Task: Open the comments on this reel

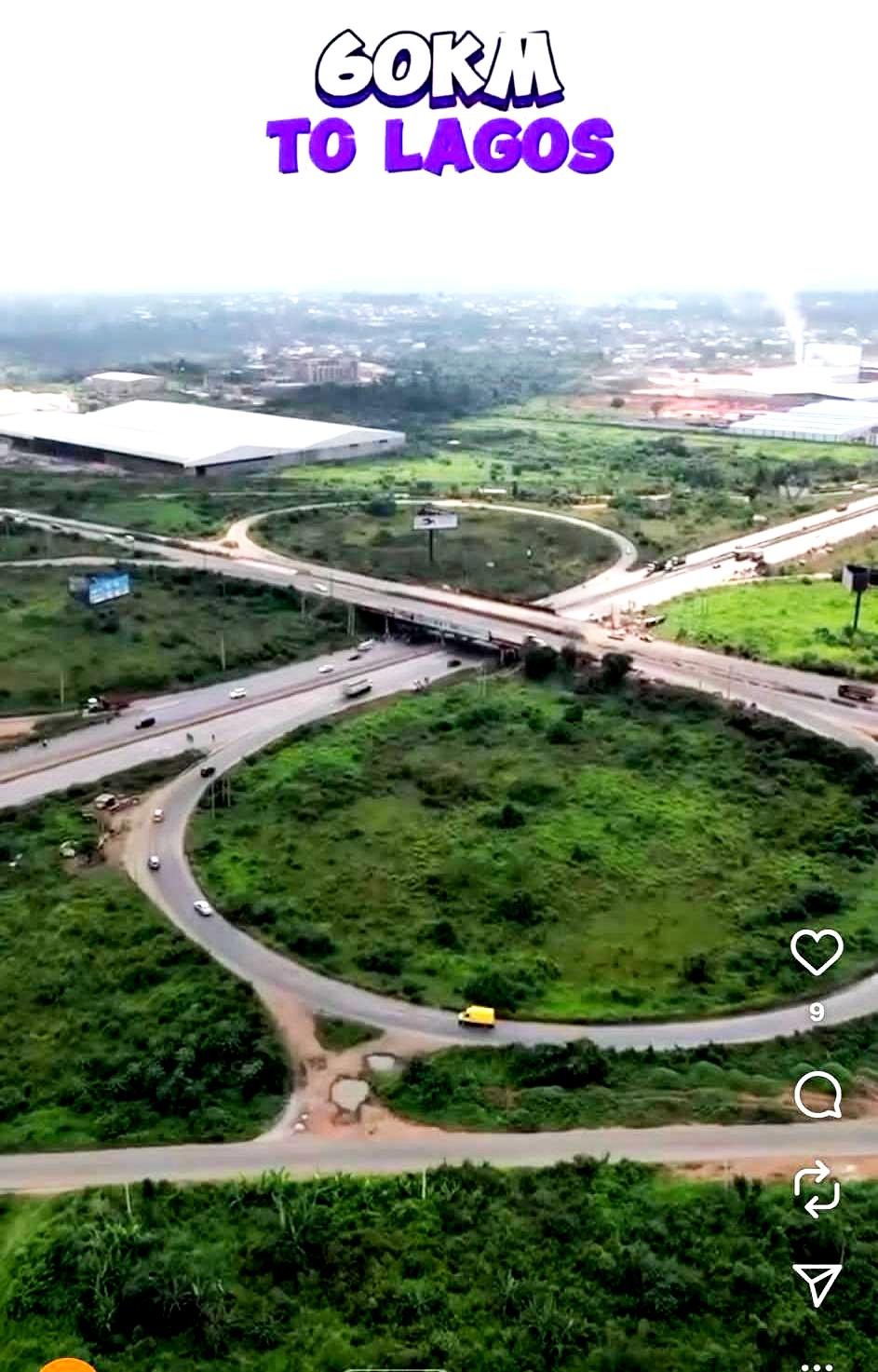Action: [817, 1094]
